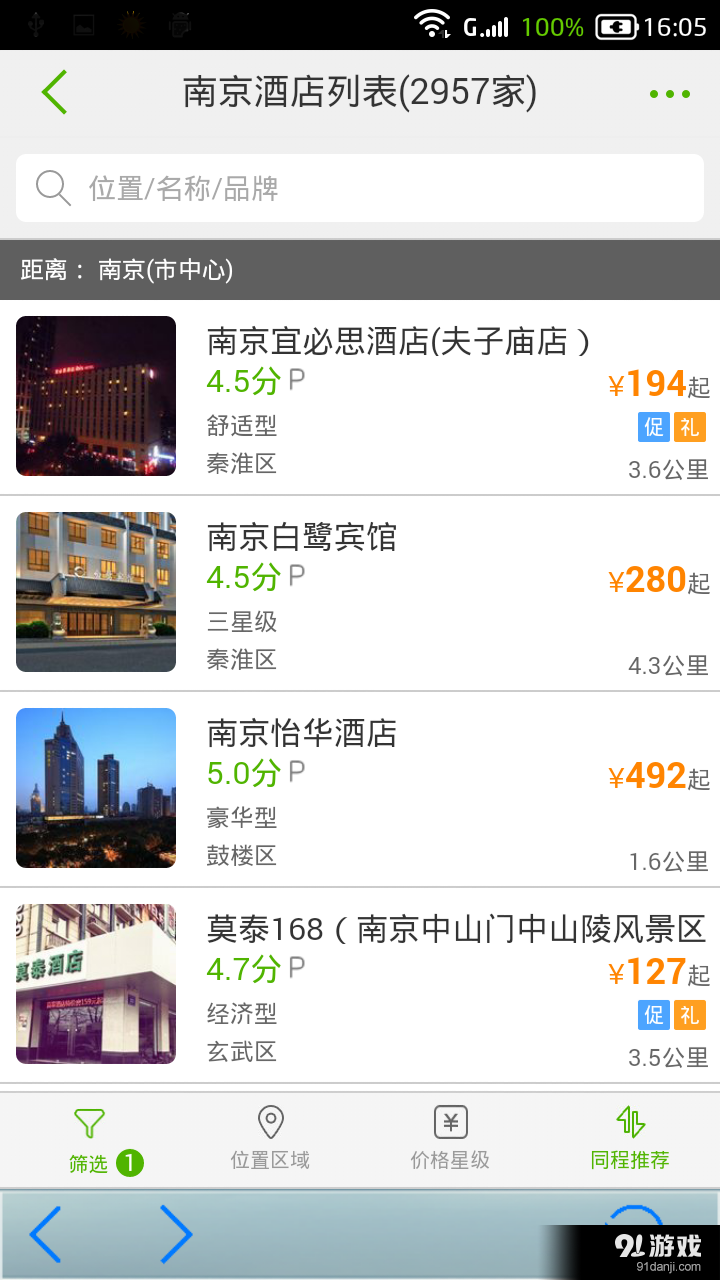720x1280 pixels.
Task: Tap the ¥194 price for 南京宜必思酒店
Action: pyautogui.click(x=650, y=383)
